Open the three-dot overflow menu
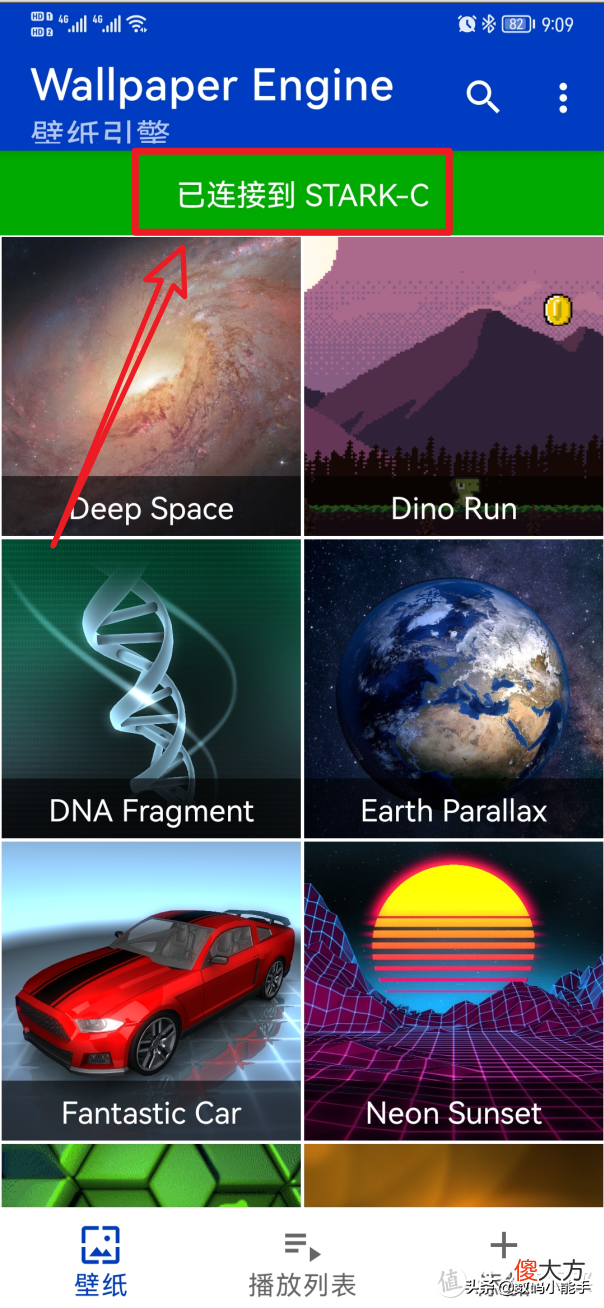 point(563,97)
